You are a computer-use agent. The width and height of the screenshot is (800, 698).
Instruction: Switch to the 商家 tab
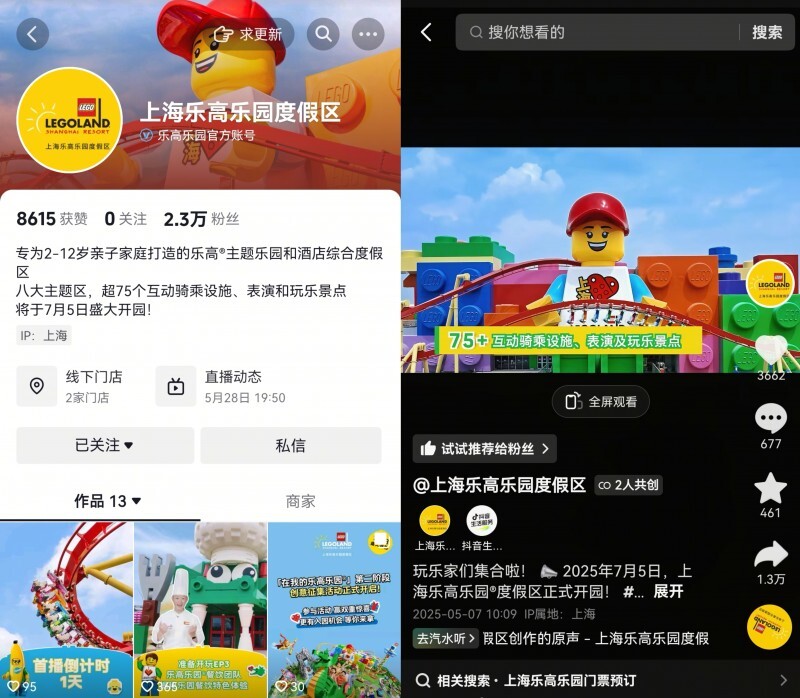300,501
